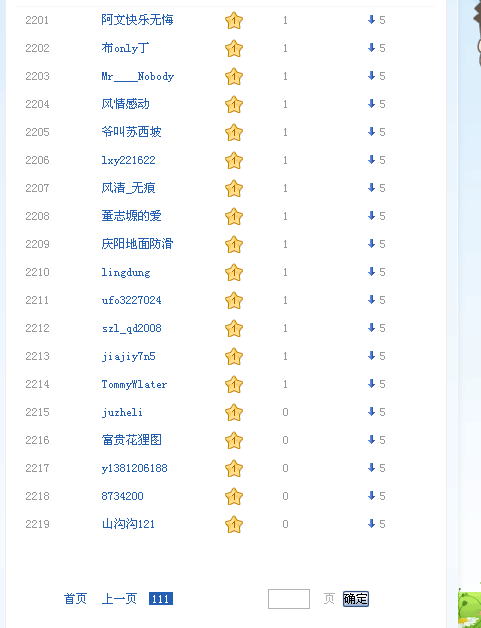Viewport: 481px width, 628px height.
Task: Visit 富贵花狸图's profile
Action: 131,440
